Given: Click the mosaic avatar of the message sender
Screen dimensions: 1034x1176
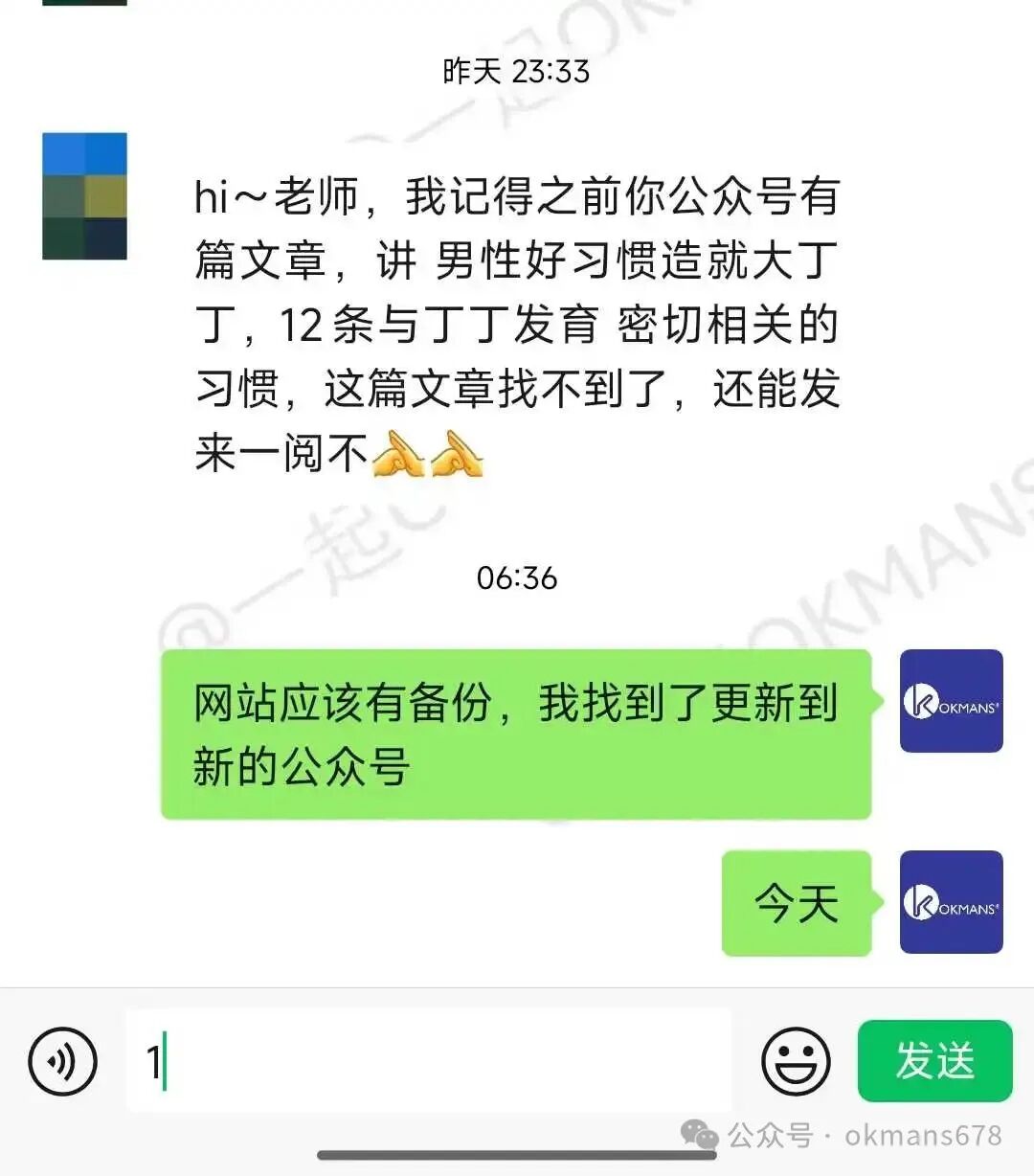Looking at the screenshot, I should click(x=84, y=196).
